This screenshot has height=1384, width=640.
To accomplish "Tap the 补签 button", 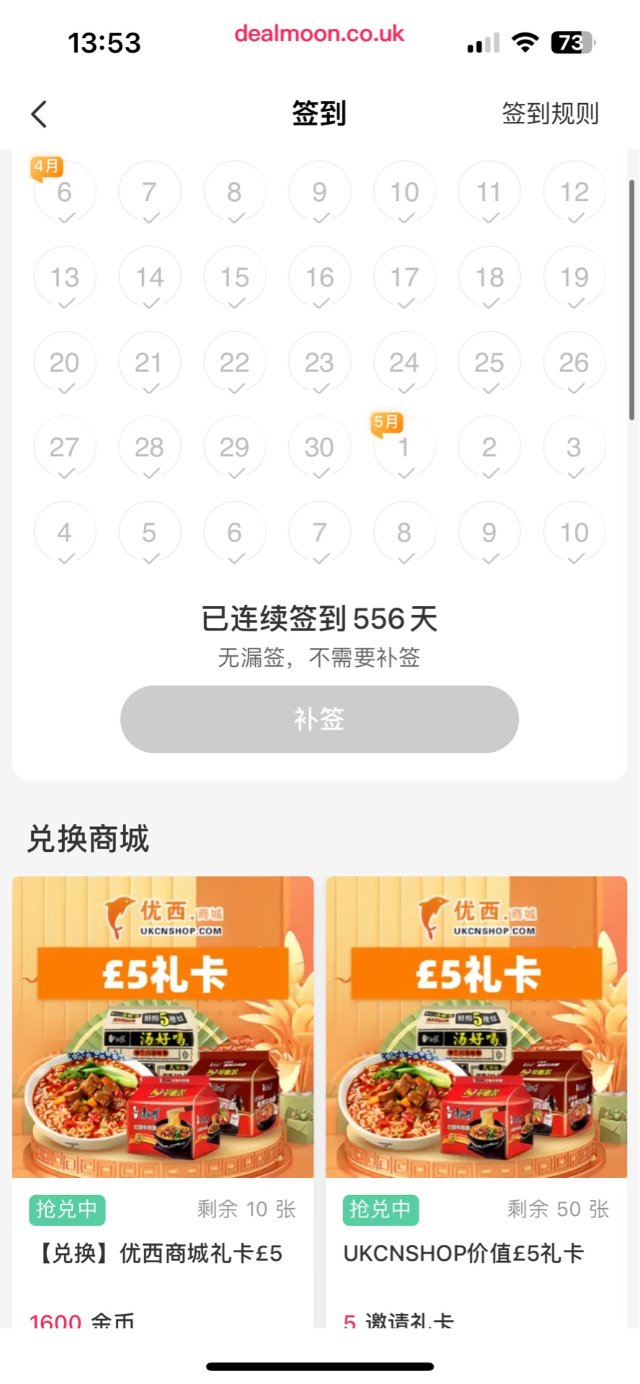I will tap(319, 719).
